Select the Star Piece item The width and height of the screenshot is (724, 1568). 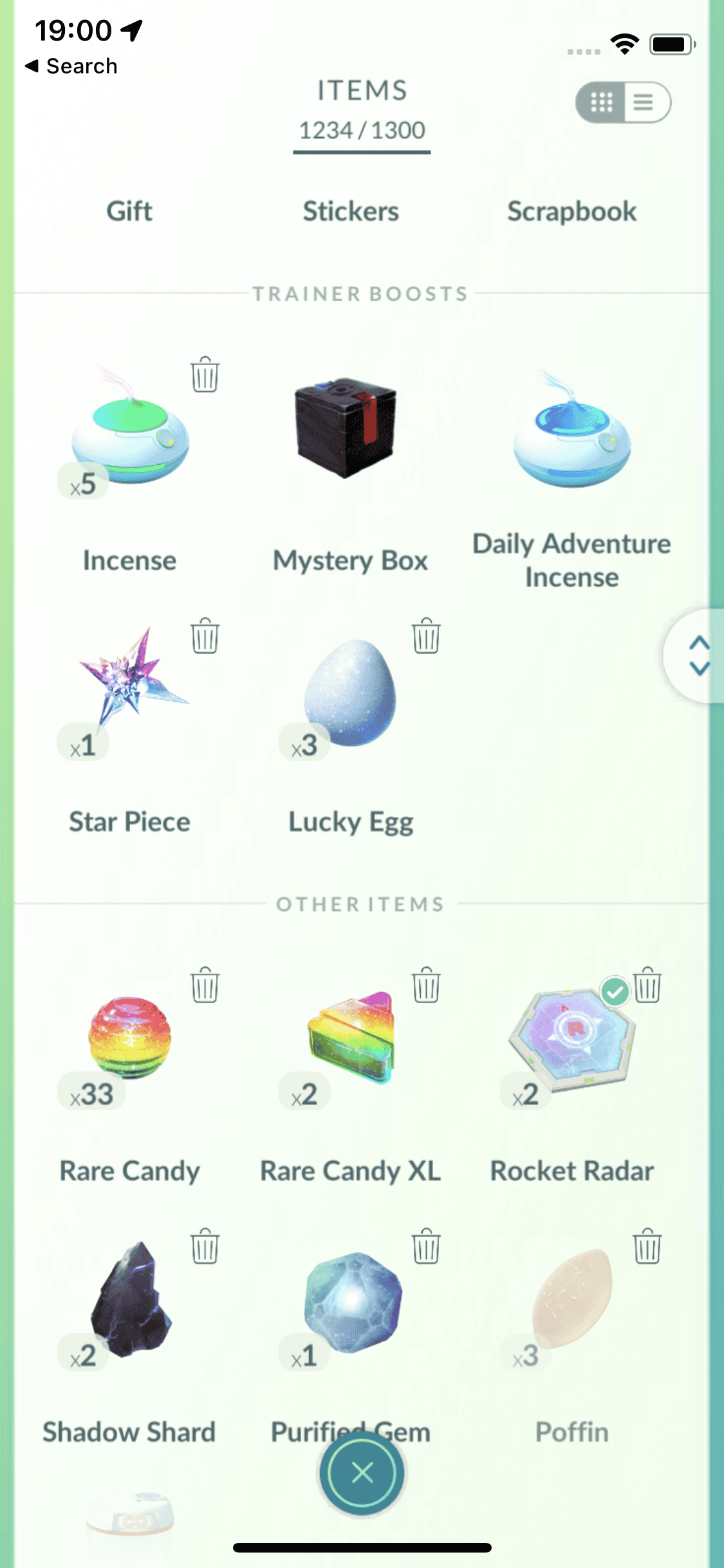[132, 682]
